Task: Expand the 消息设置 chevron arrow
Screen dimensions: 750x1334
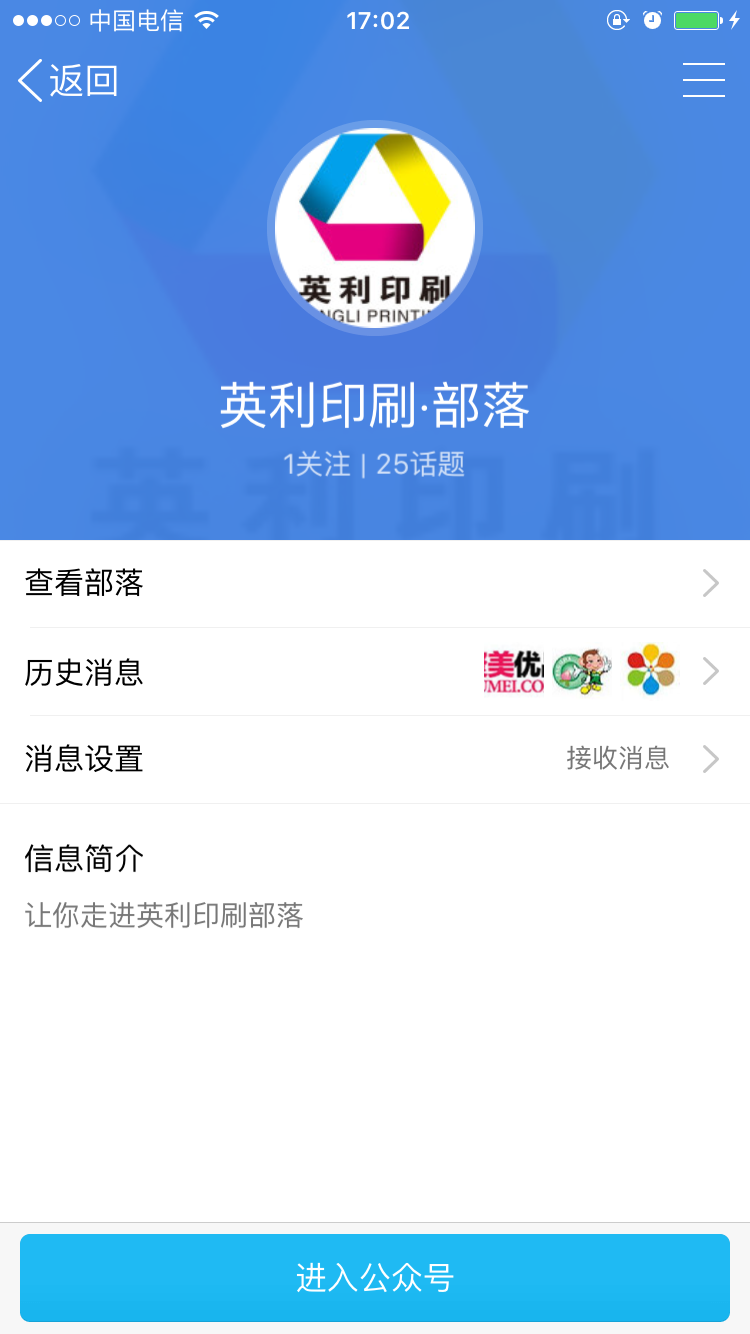Action: 710,759
